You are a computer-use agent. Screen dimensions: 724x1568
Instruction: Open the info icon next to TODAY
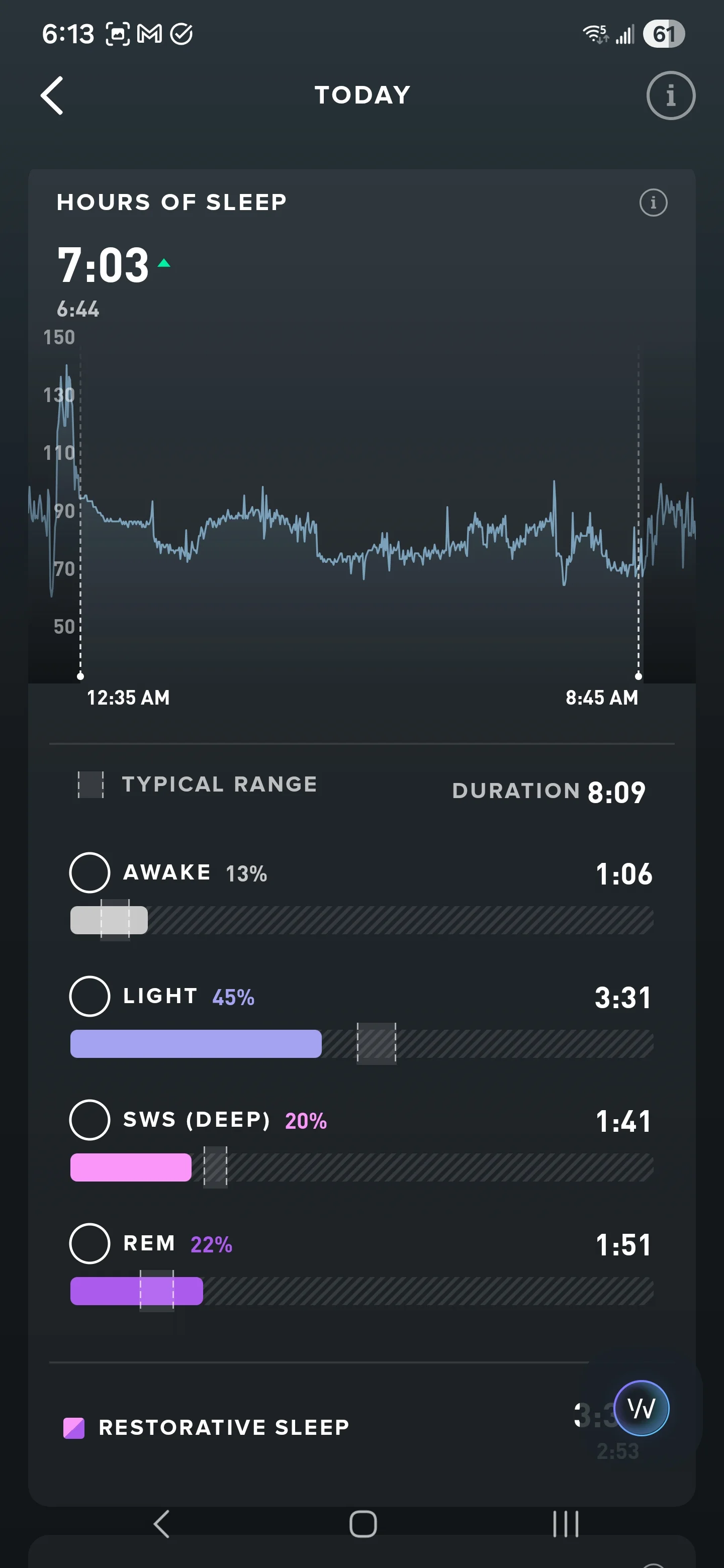[x=670, y=95]
